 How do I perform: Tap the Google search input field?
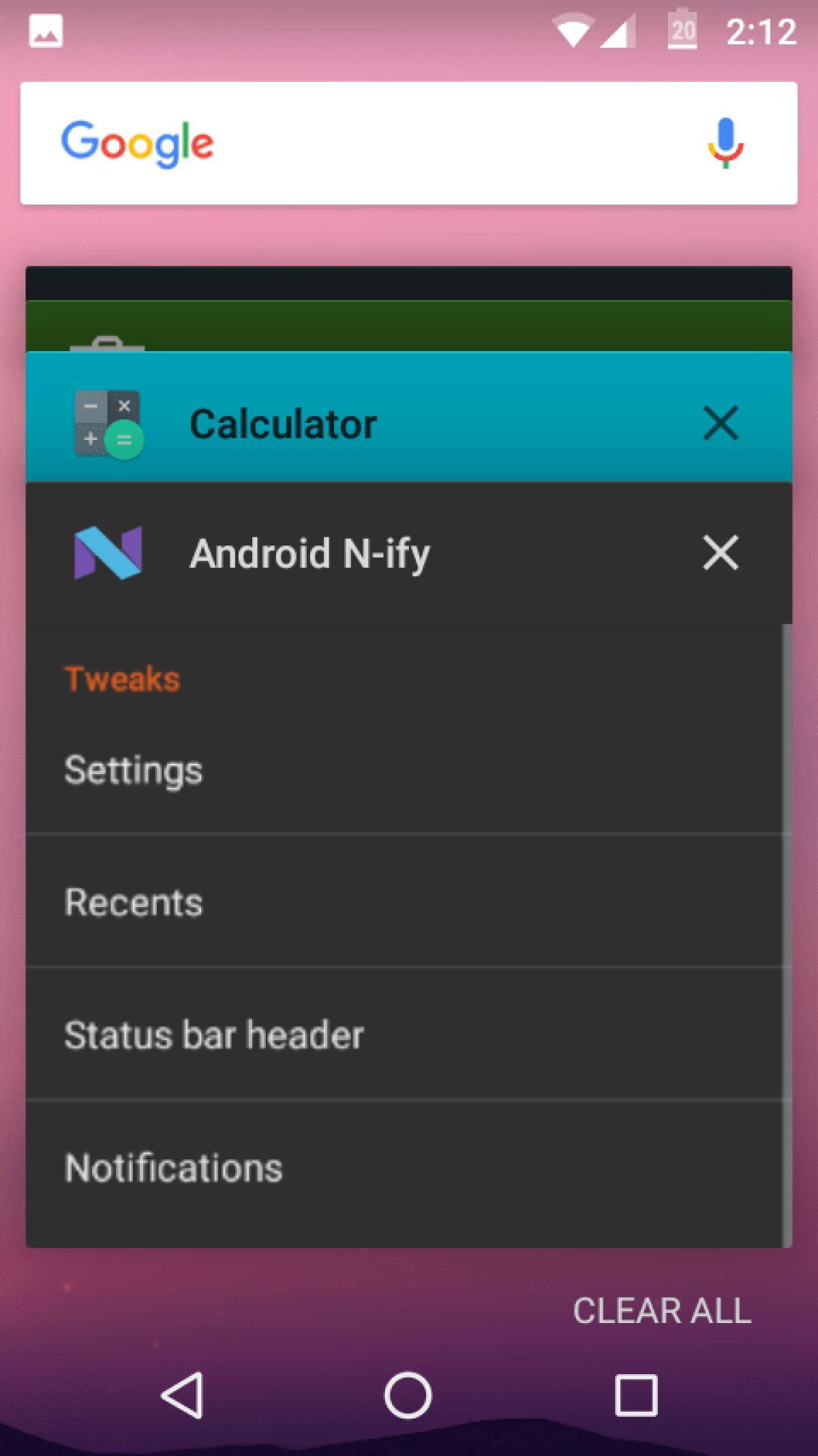coord(409,143)
